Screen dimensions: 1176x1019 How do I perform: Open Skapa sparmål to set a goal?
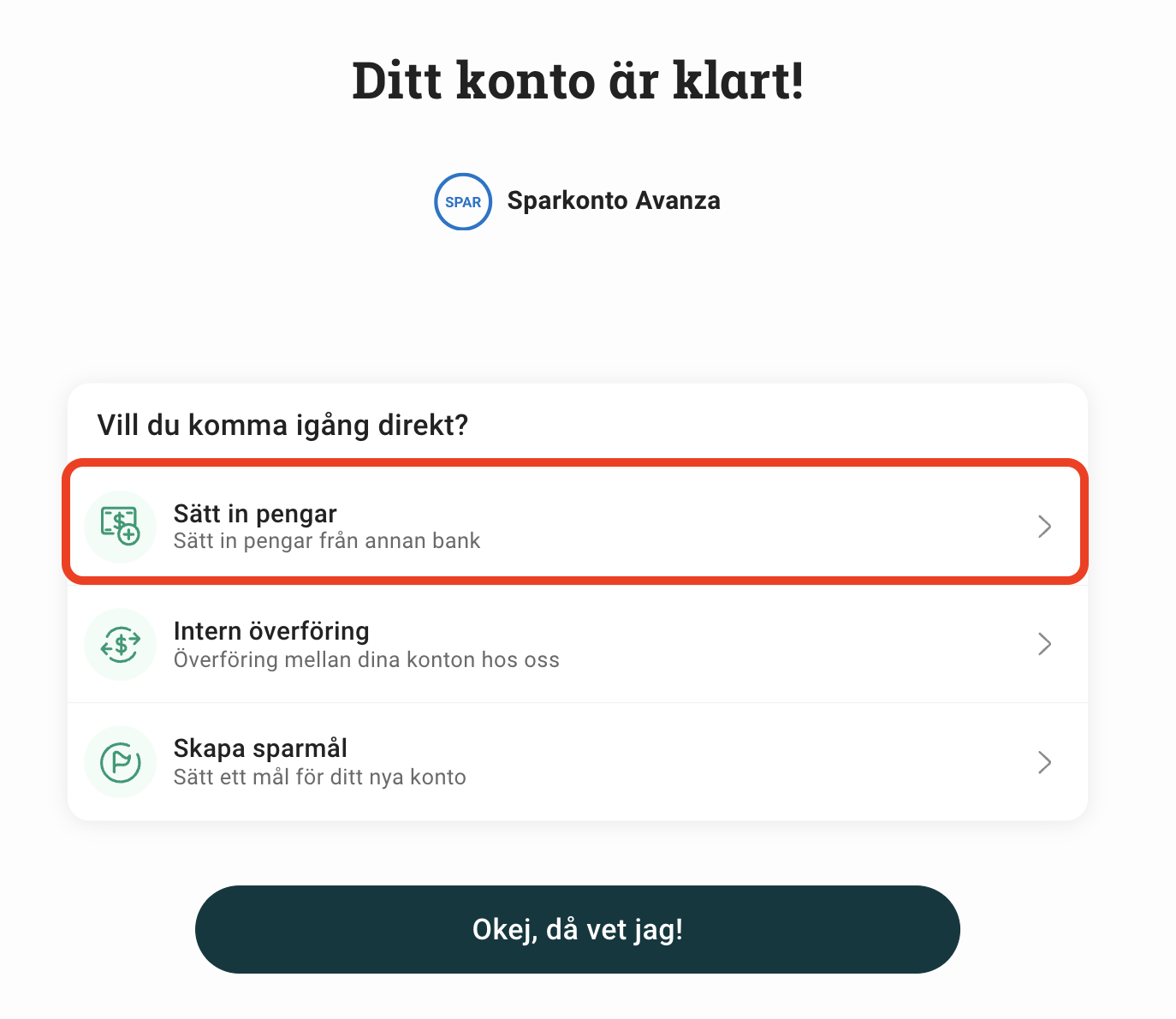pos(575,762)
